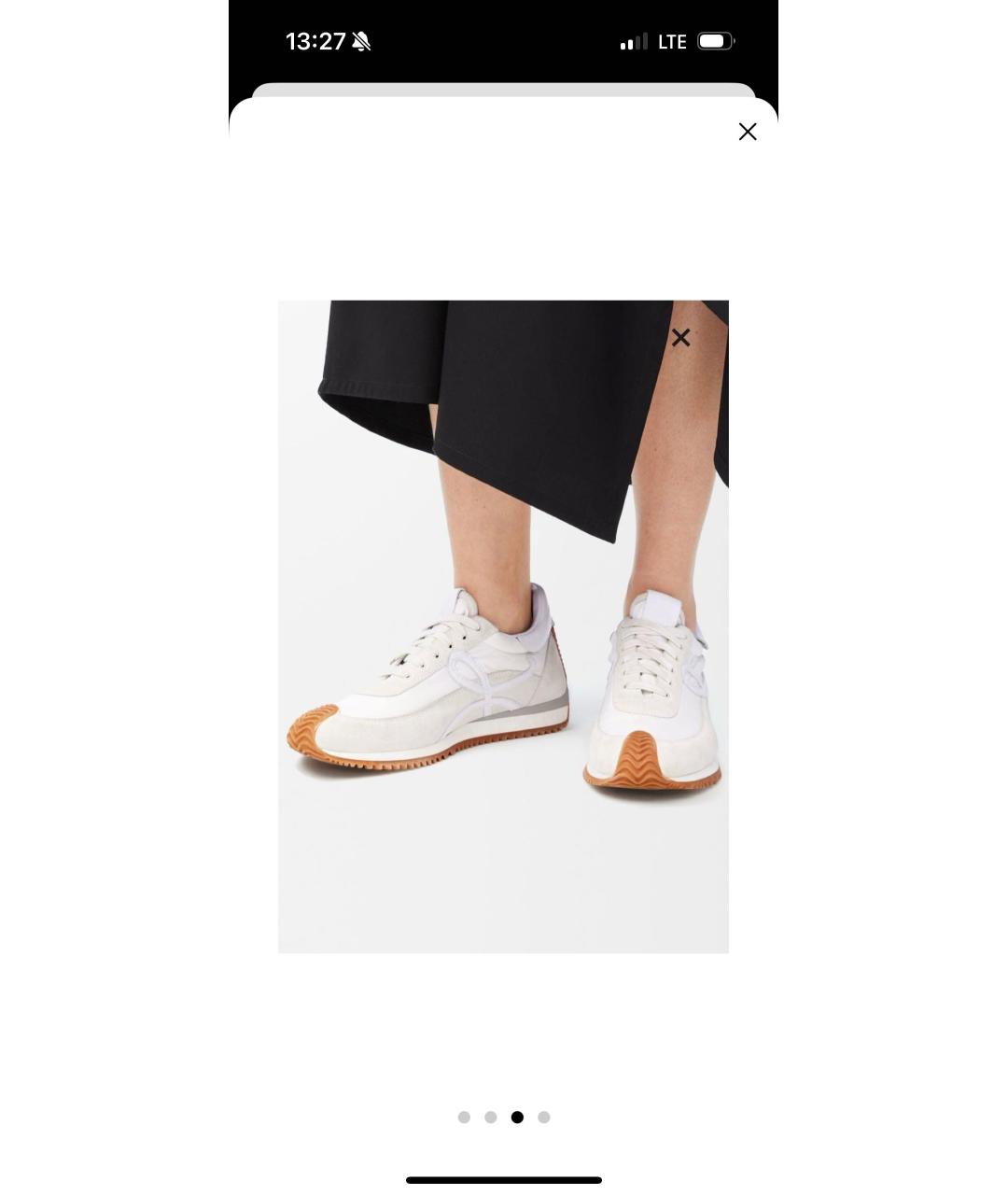Select the fourth image page dot
This screenshot has height=1195, width=1008.
click(544, 1117)
